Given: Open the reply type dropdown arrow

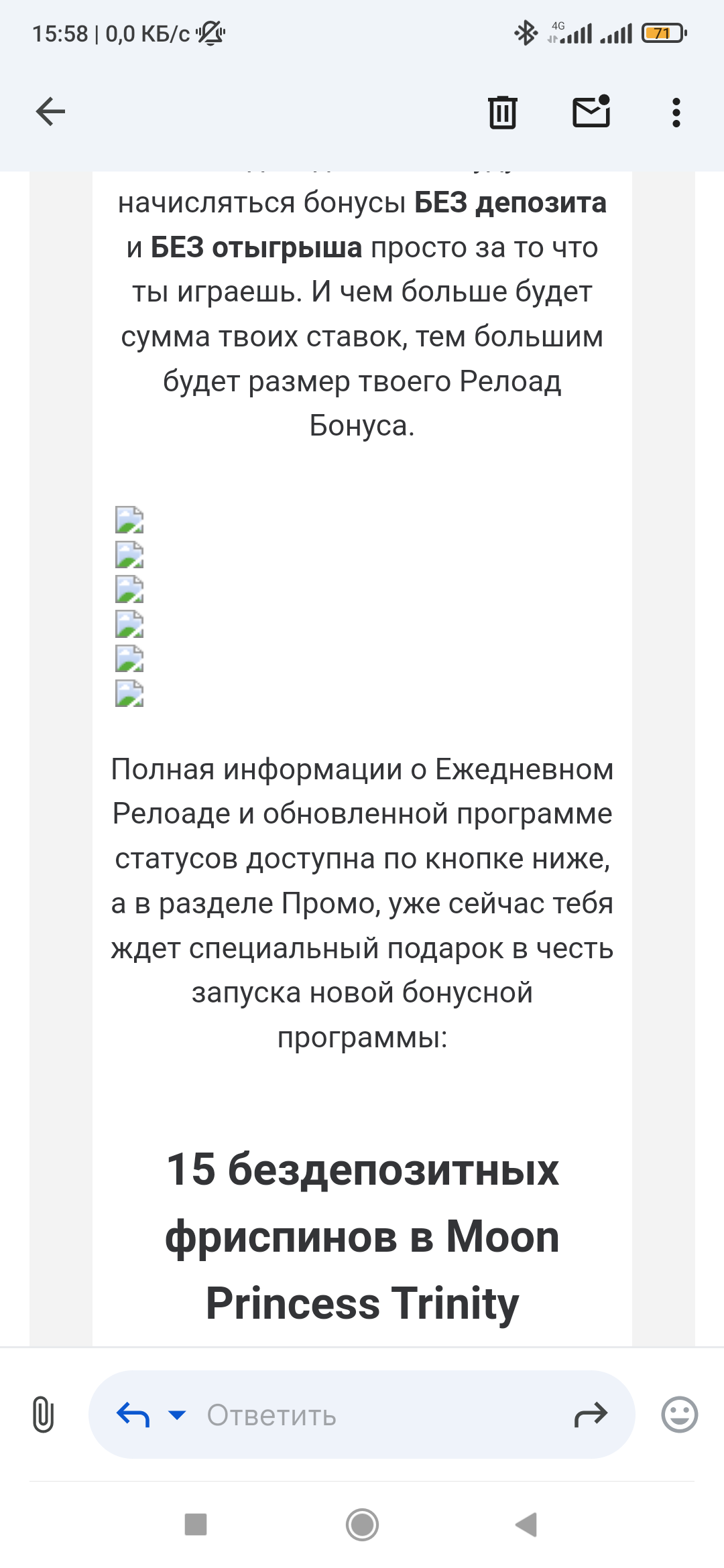Looking at the screenshot, I should [x=177, y=1415].
